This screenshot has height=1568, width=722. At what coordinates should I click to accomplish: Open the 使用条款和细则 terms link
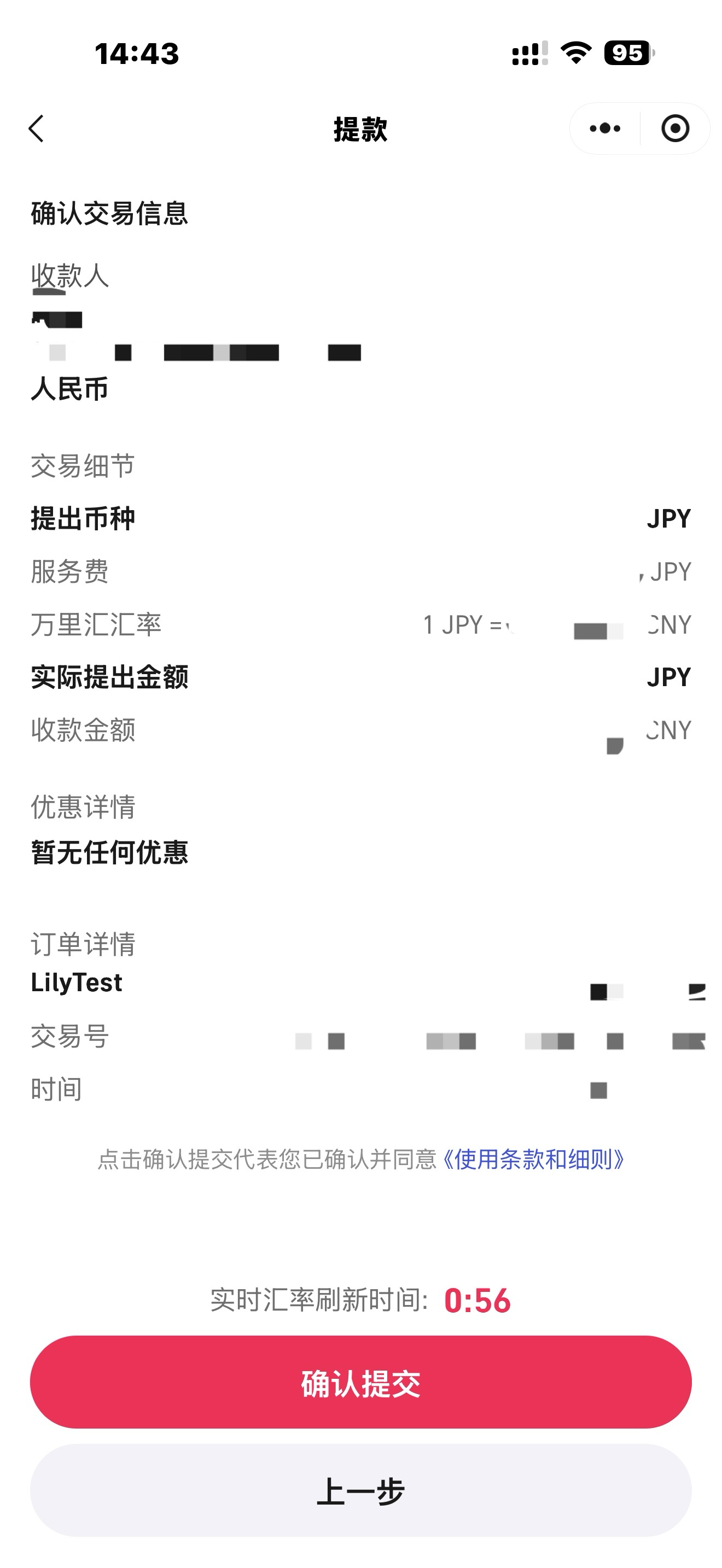coord(533,1159)
